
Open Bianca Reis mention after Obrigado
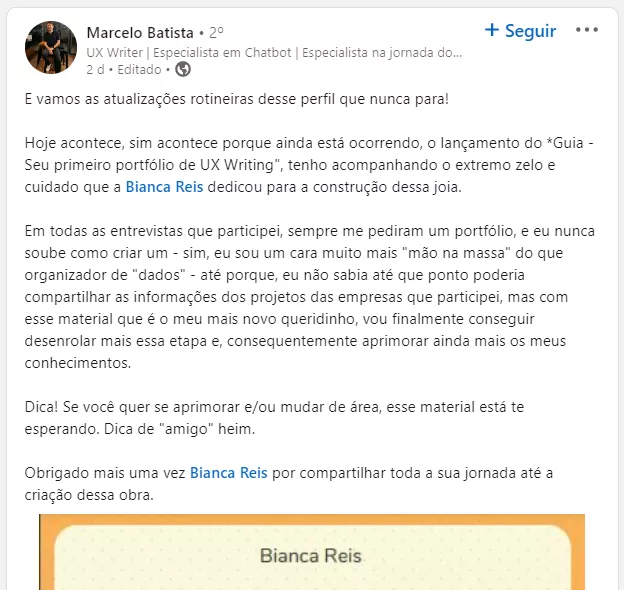pos(228,472)
